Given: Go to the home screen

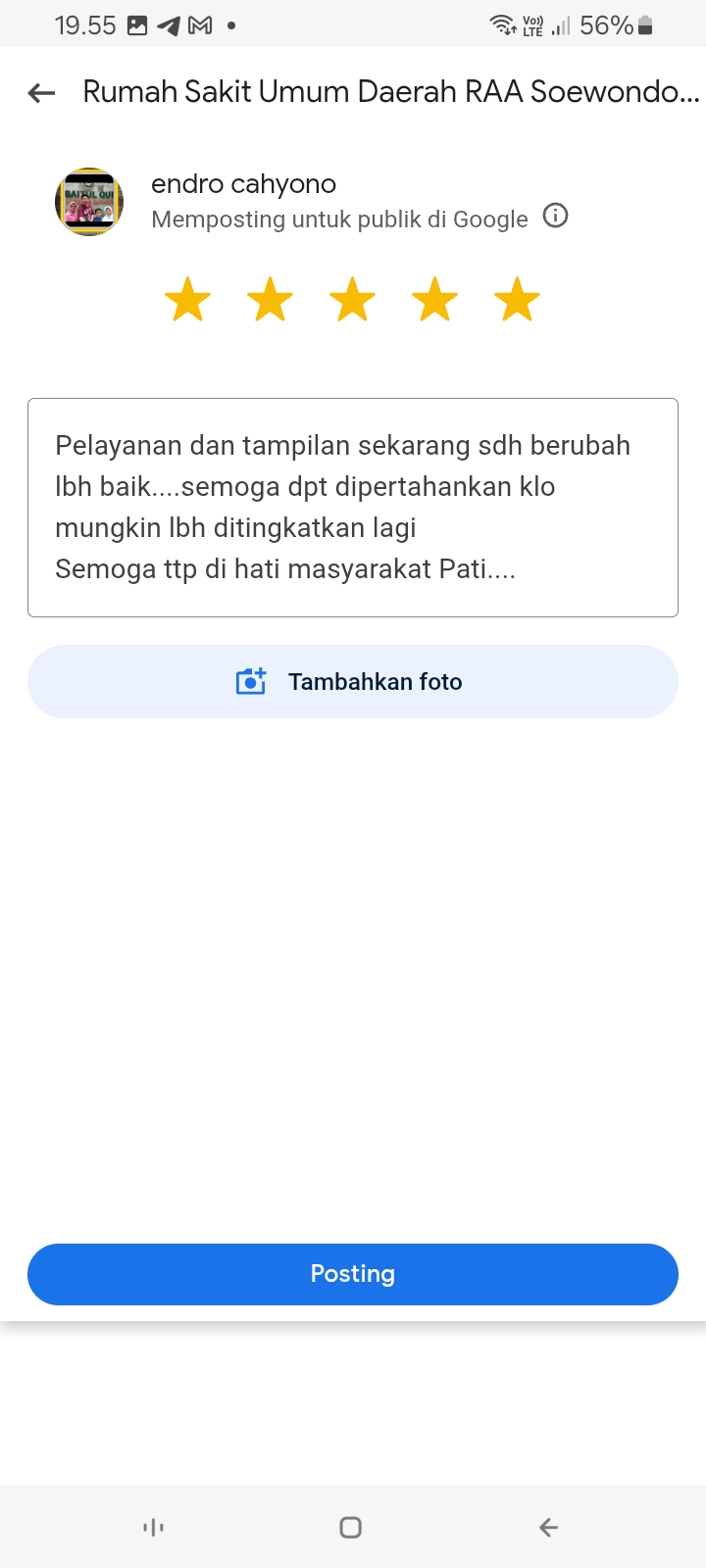Looking at the screenshot, I should point(351,1527).
